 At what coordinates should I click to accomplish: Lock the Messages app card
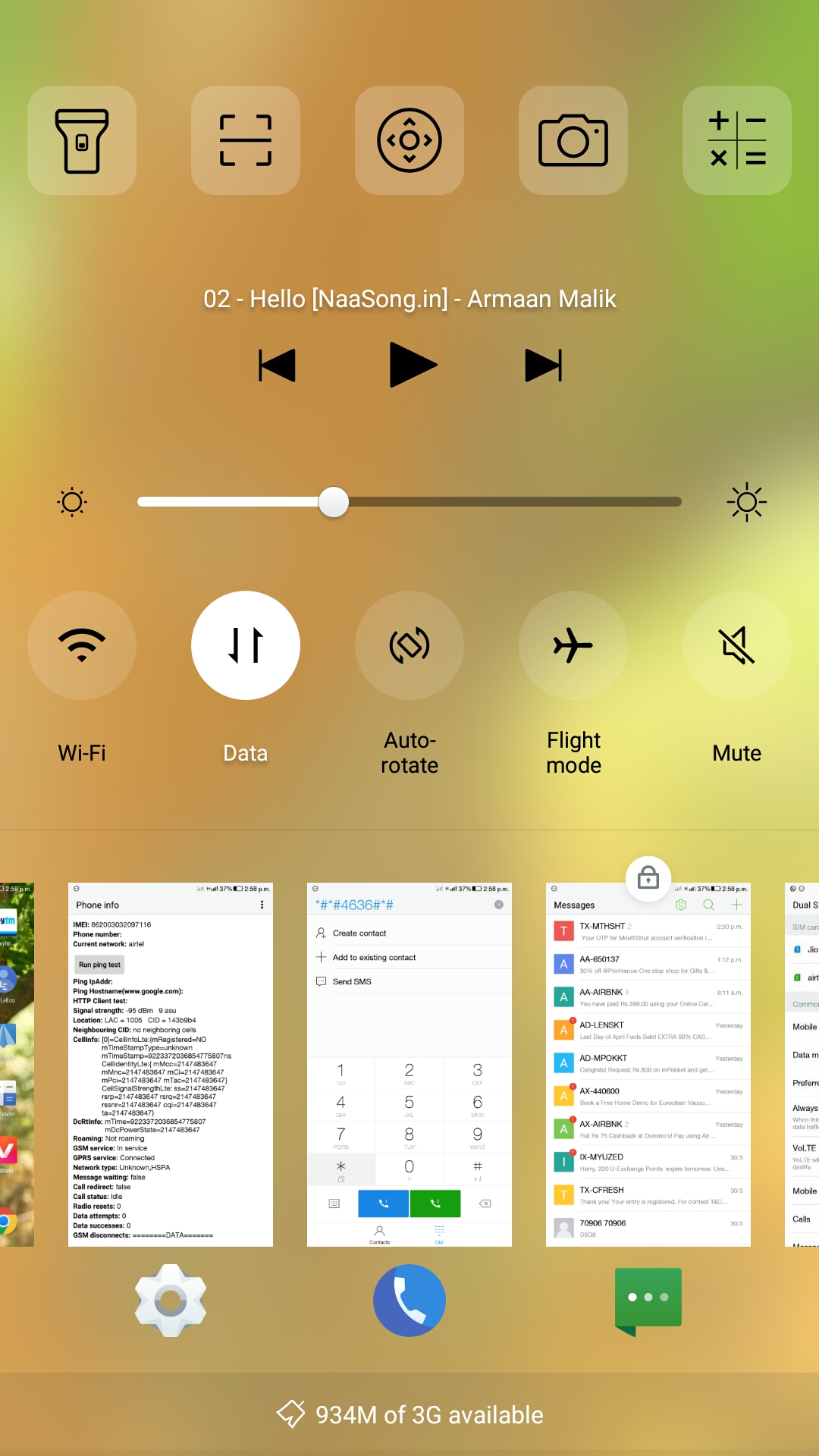648,879
